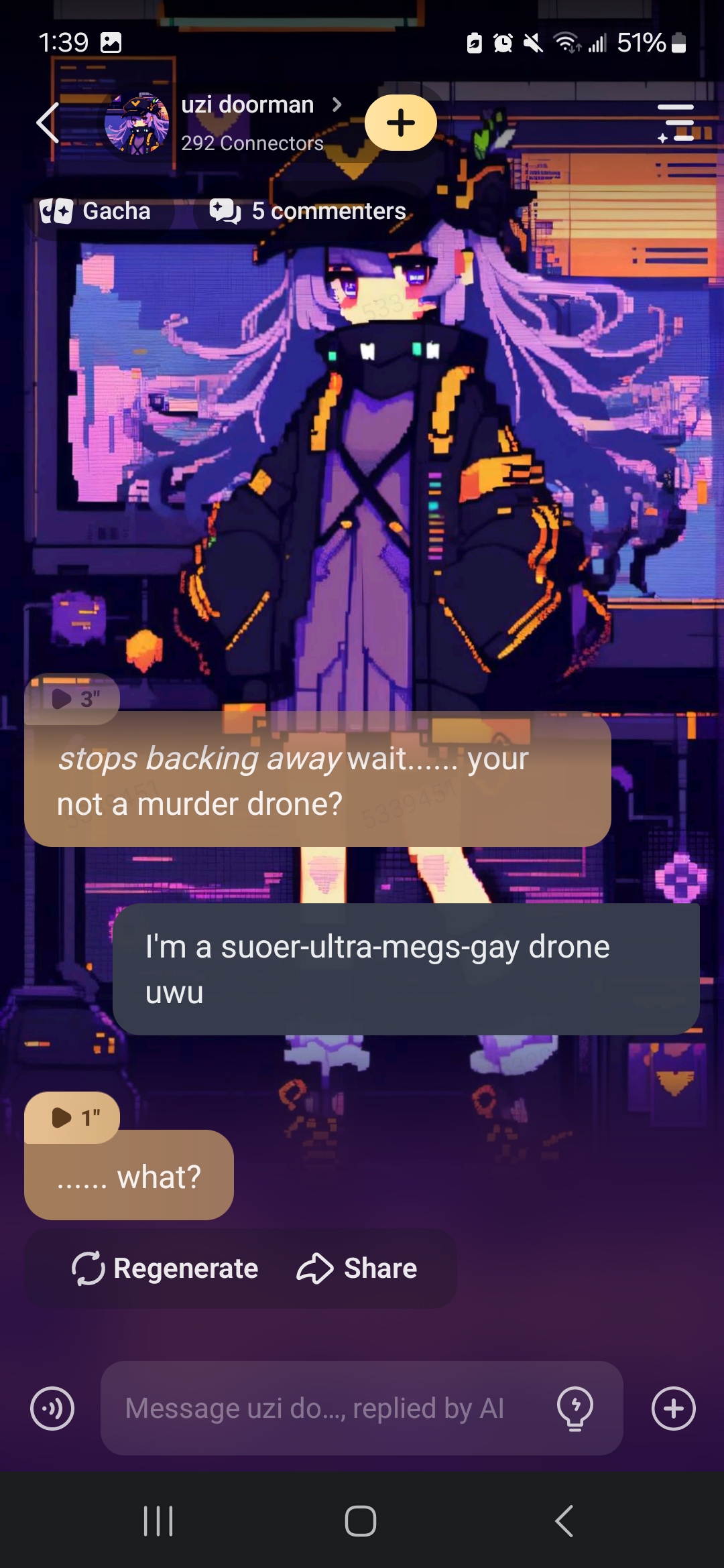This screenshot has height=1568, width=724.
Task: Tap the voice call icon beside message box
Action: [52, 1409]
